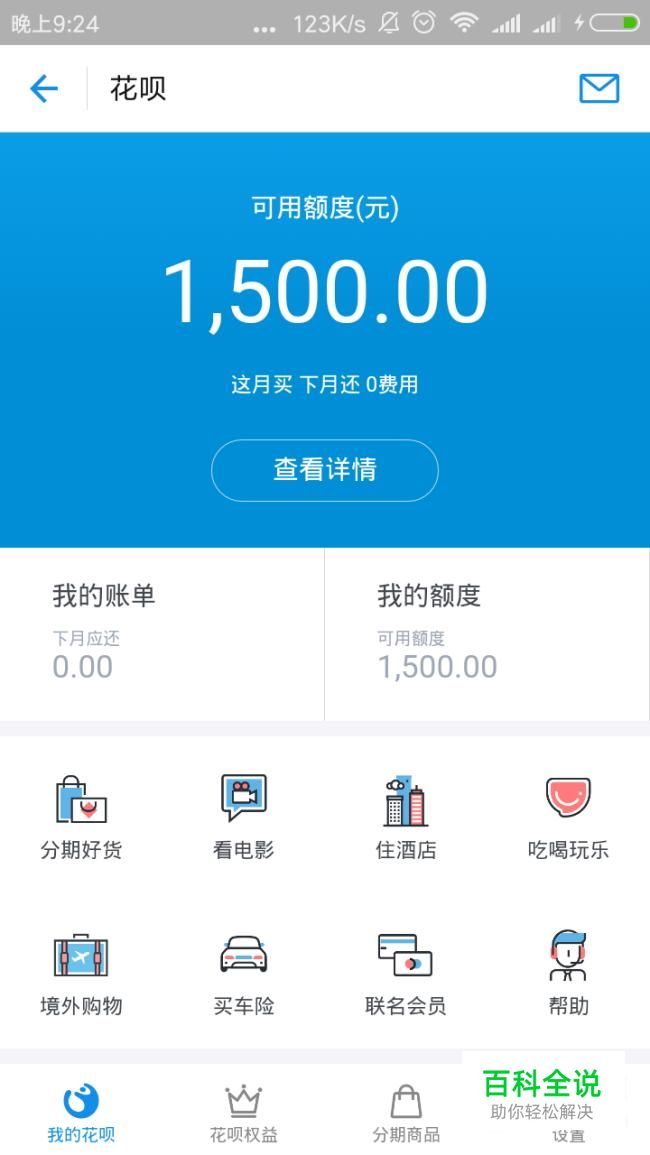The image size is (650, 1155).
Task: Open the 我的额度 card
Action: click(487, 633)
